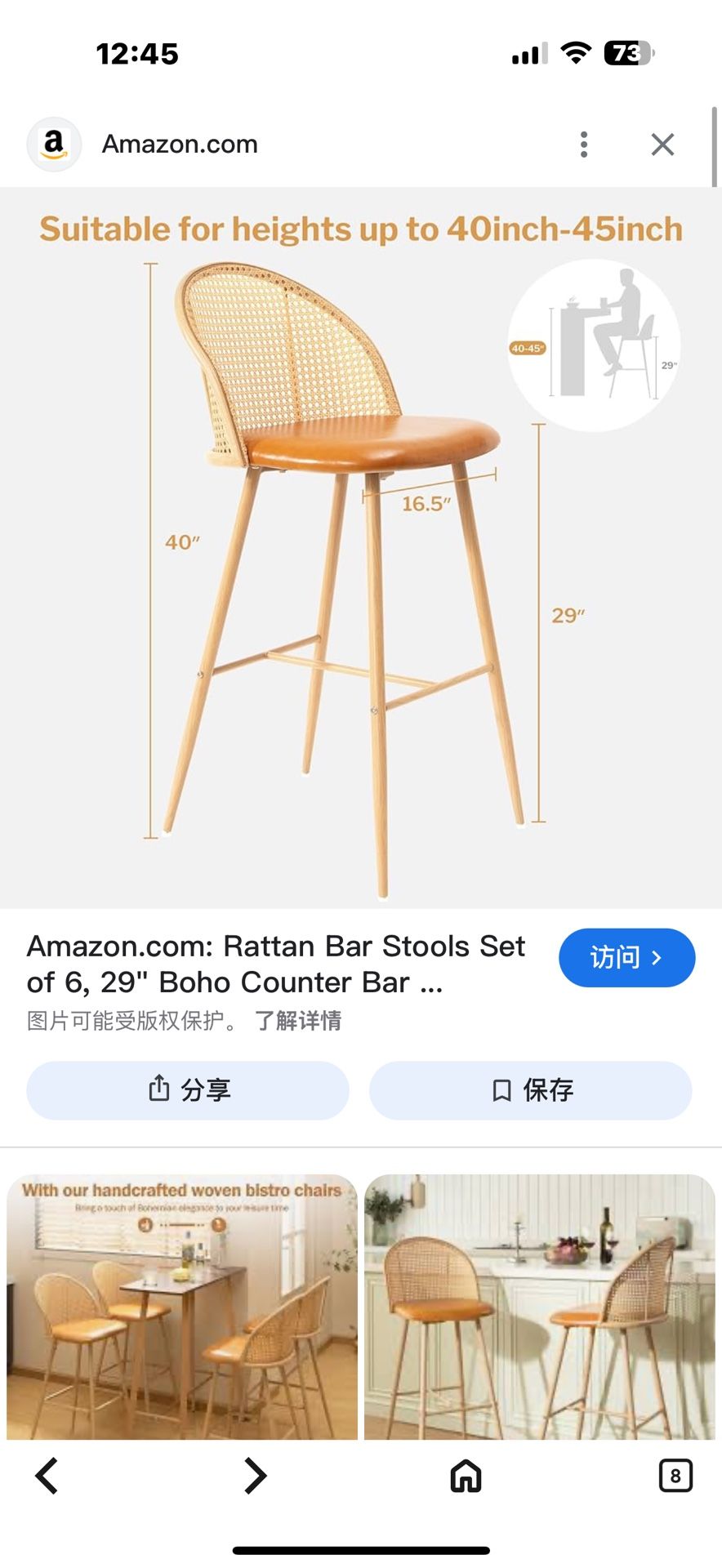Open the 了解详情 copyright details link
Screen dimensions: 722x1568
[x=300, y=1021]
